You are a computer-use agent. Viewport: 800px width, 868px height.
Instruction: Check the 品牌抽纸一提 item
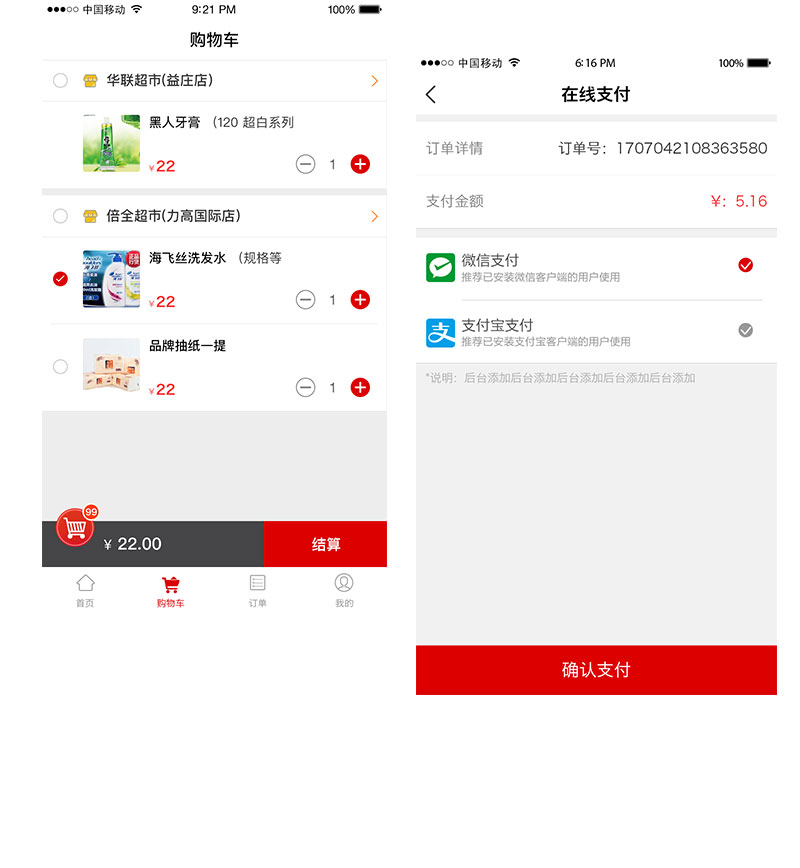pos(60,367)
